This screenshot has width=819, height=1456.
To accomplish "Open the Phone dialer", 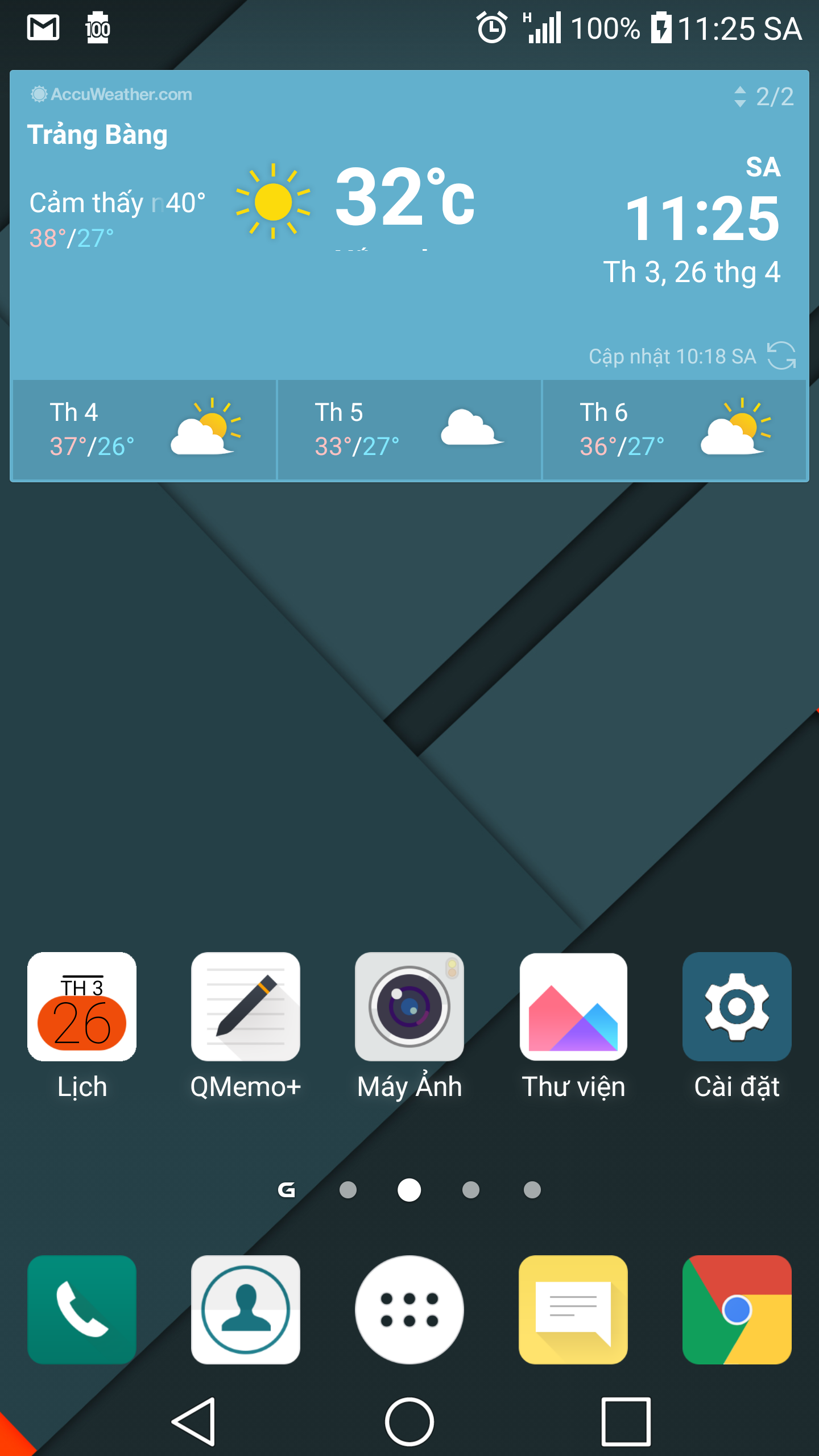I will tap(82, 1309).
